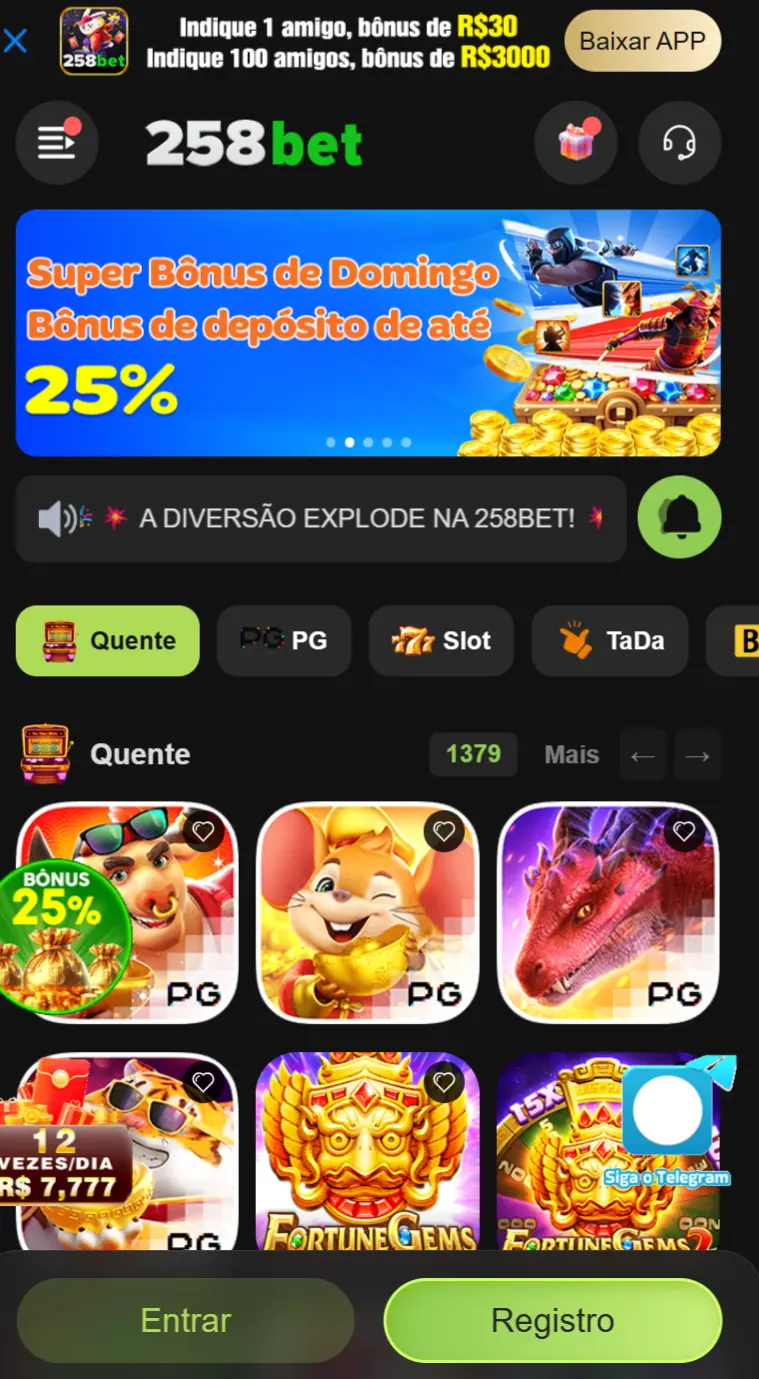Switch to the TaDa category
The image size is (759, 1379).
tap(609, 641)
